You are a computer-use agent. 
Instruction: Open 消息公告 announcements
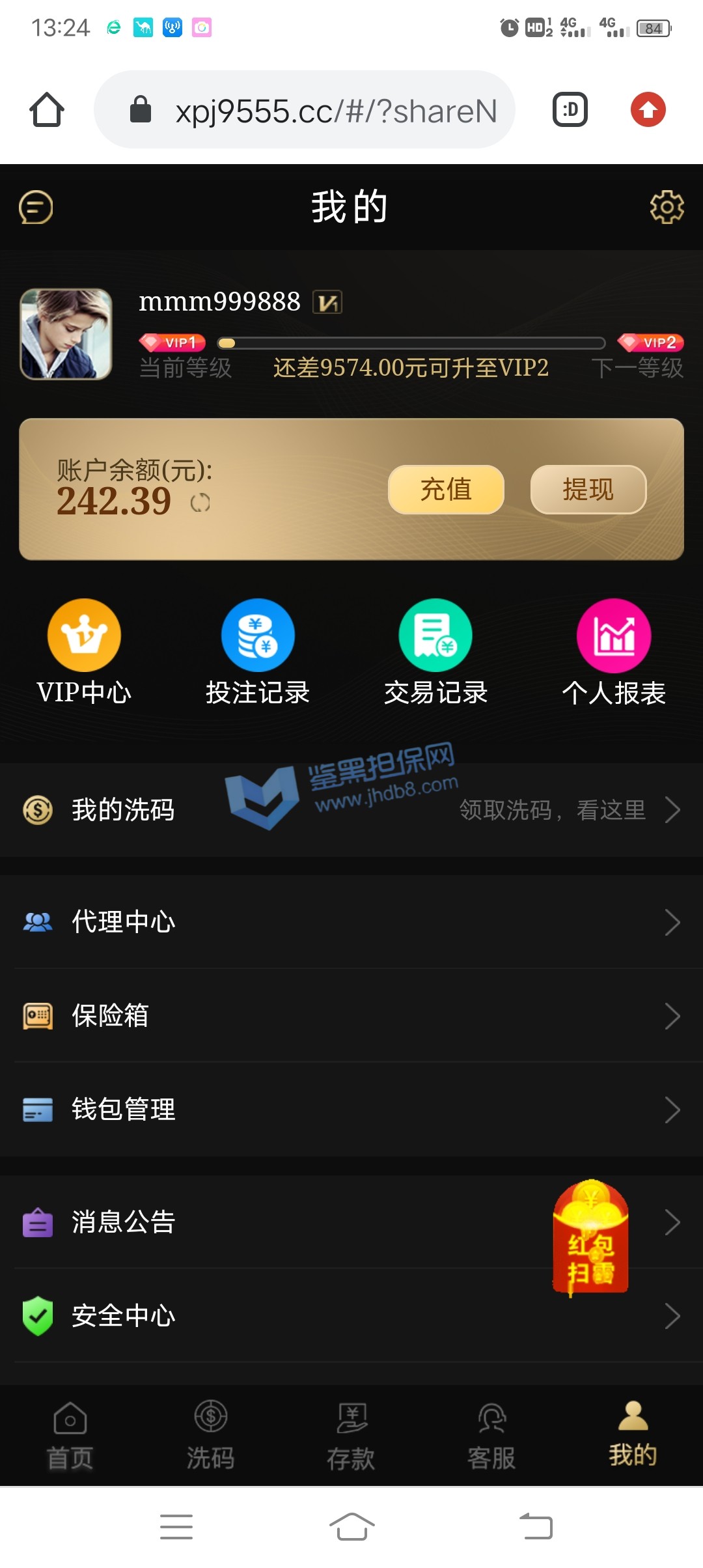tap(260, 1222)
